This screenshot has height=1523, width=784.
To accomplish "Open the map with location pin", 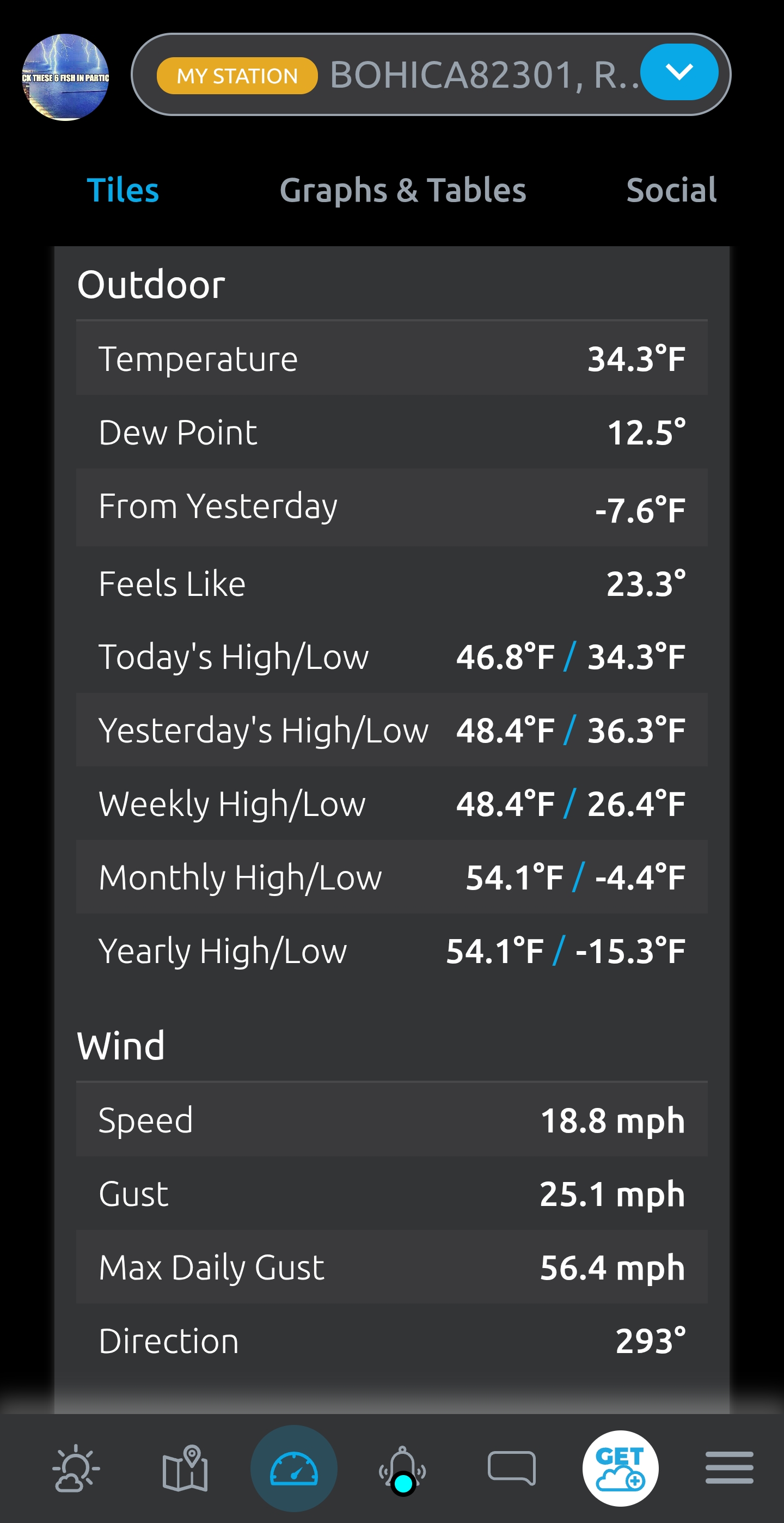I will [x=186, y=1469].
